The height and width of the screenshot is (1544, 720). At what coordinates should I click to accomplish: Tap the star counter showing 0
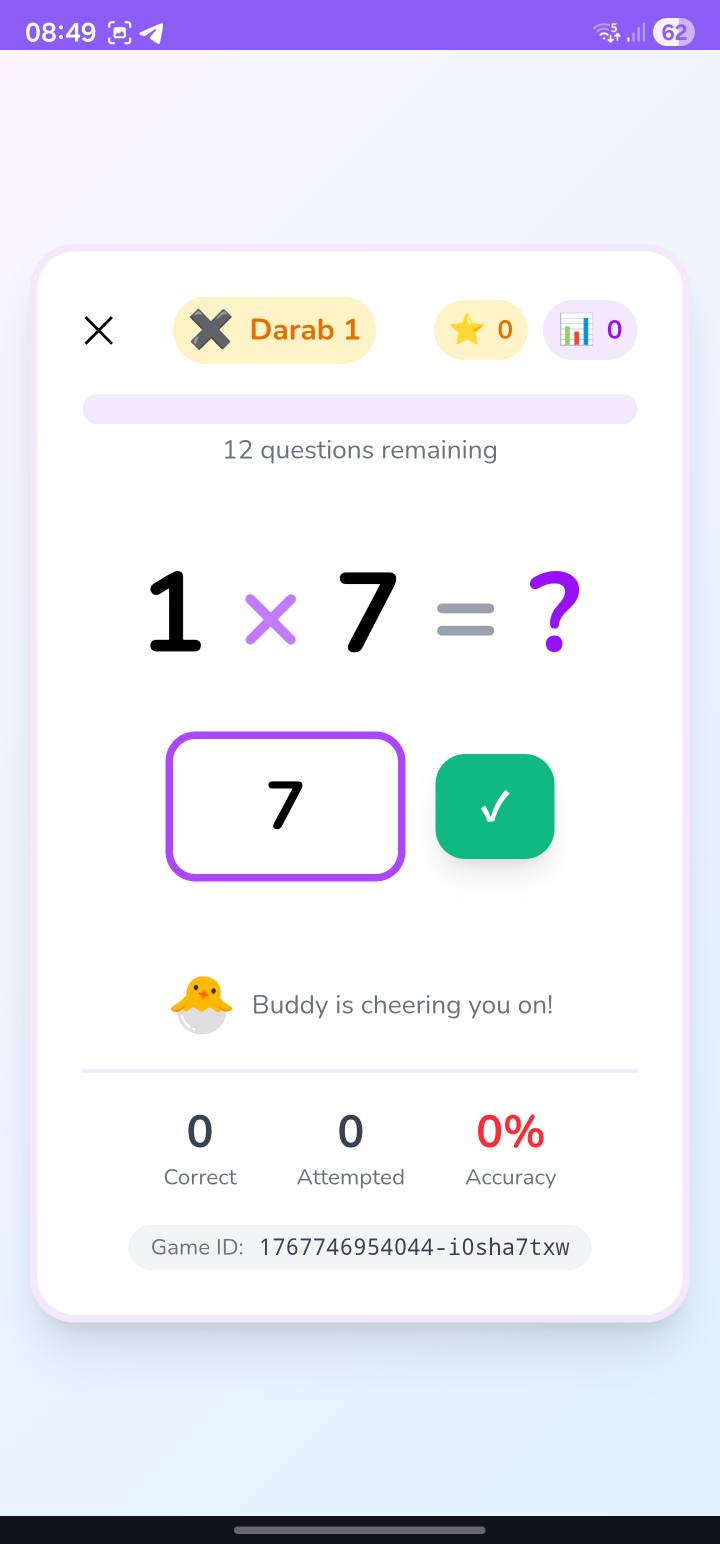[505, 329]
